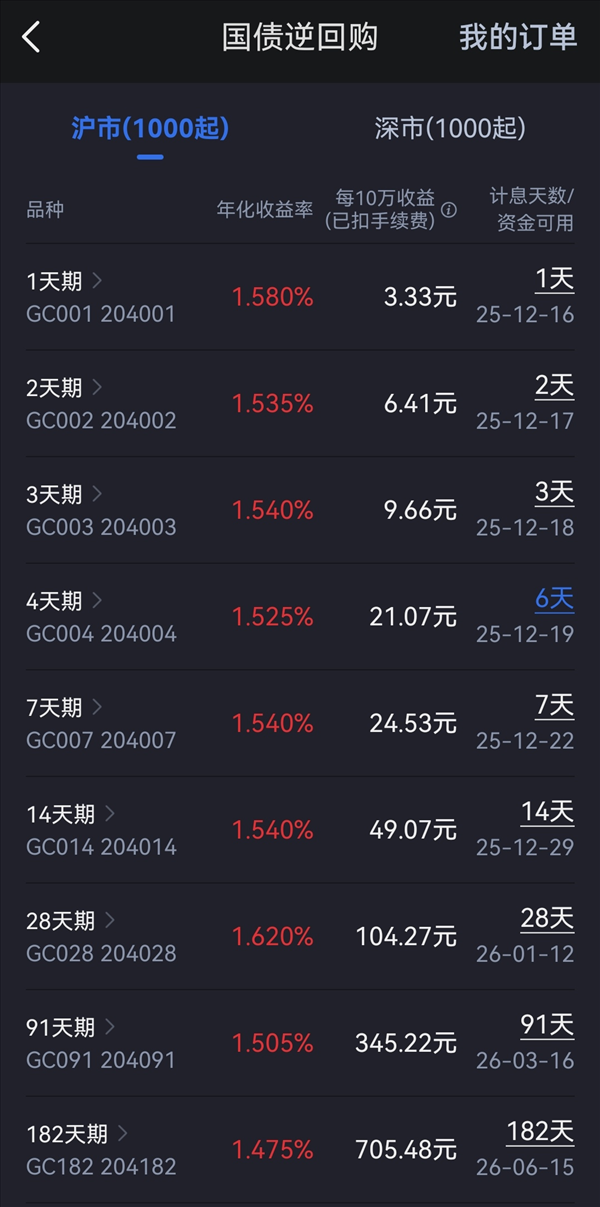600x1207 pixels.
Task: Tap the underlined 6天 interest days link
Action: (554, 599)
